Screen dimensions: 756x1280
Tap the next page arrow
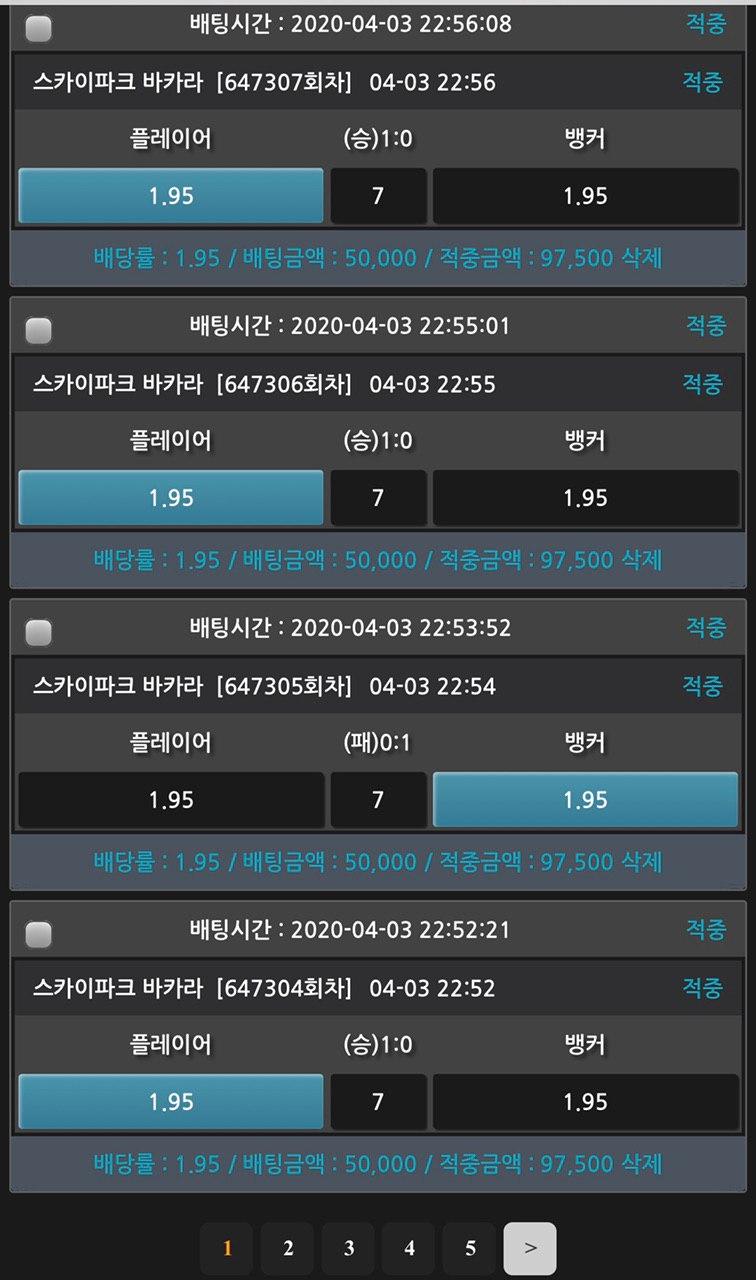[x=530, y=1248]
